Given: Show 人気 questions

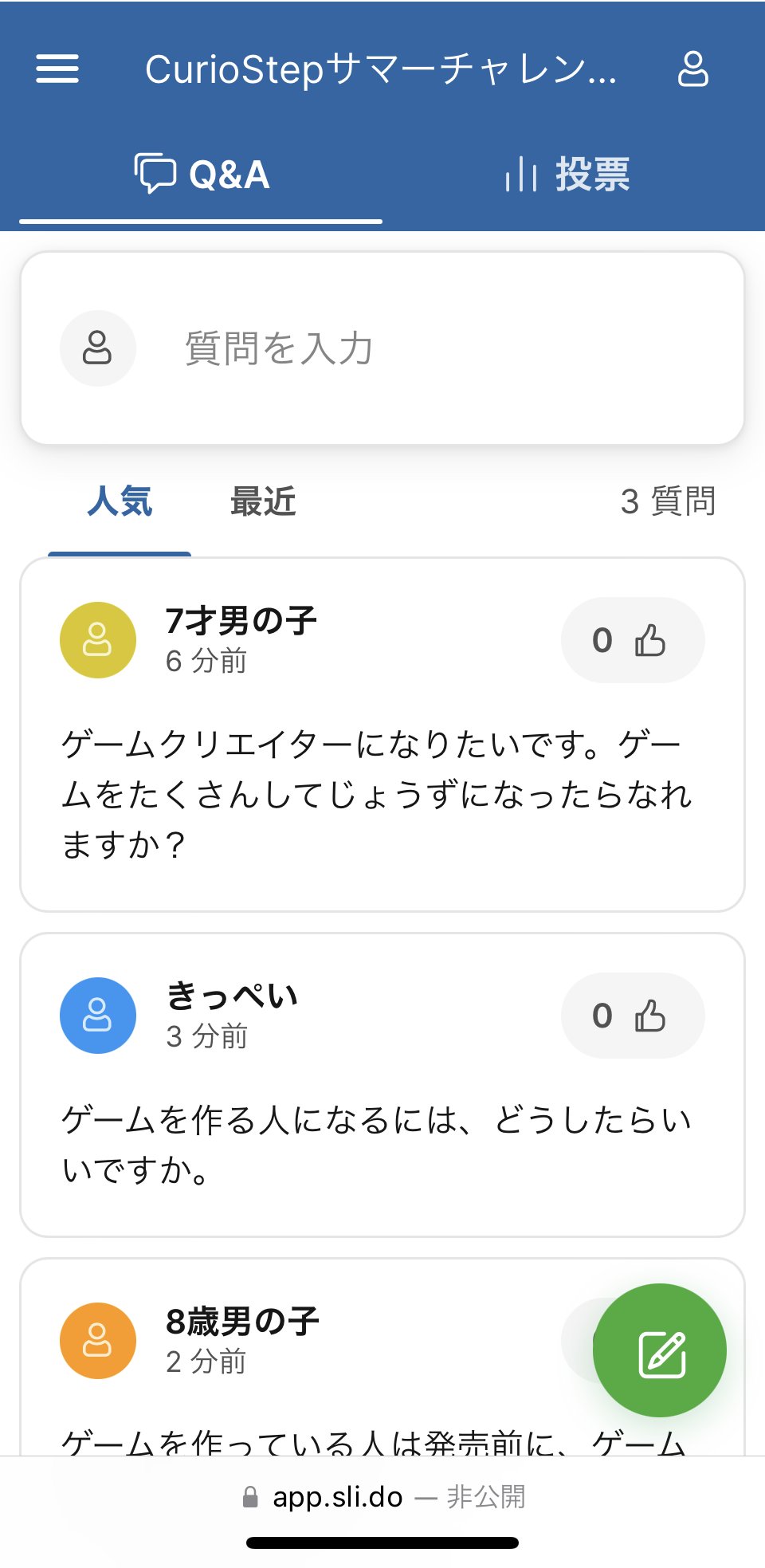Looking at the screenshot, I should coord(120,502).
